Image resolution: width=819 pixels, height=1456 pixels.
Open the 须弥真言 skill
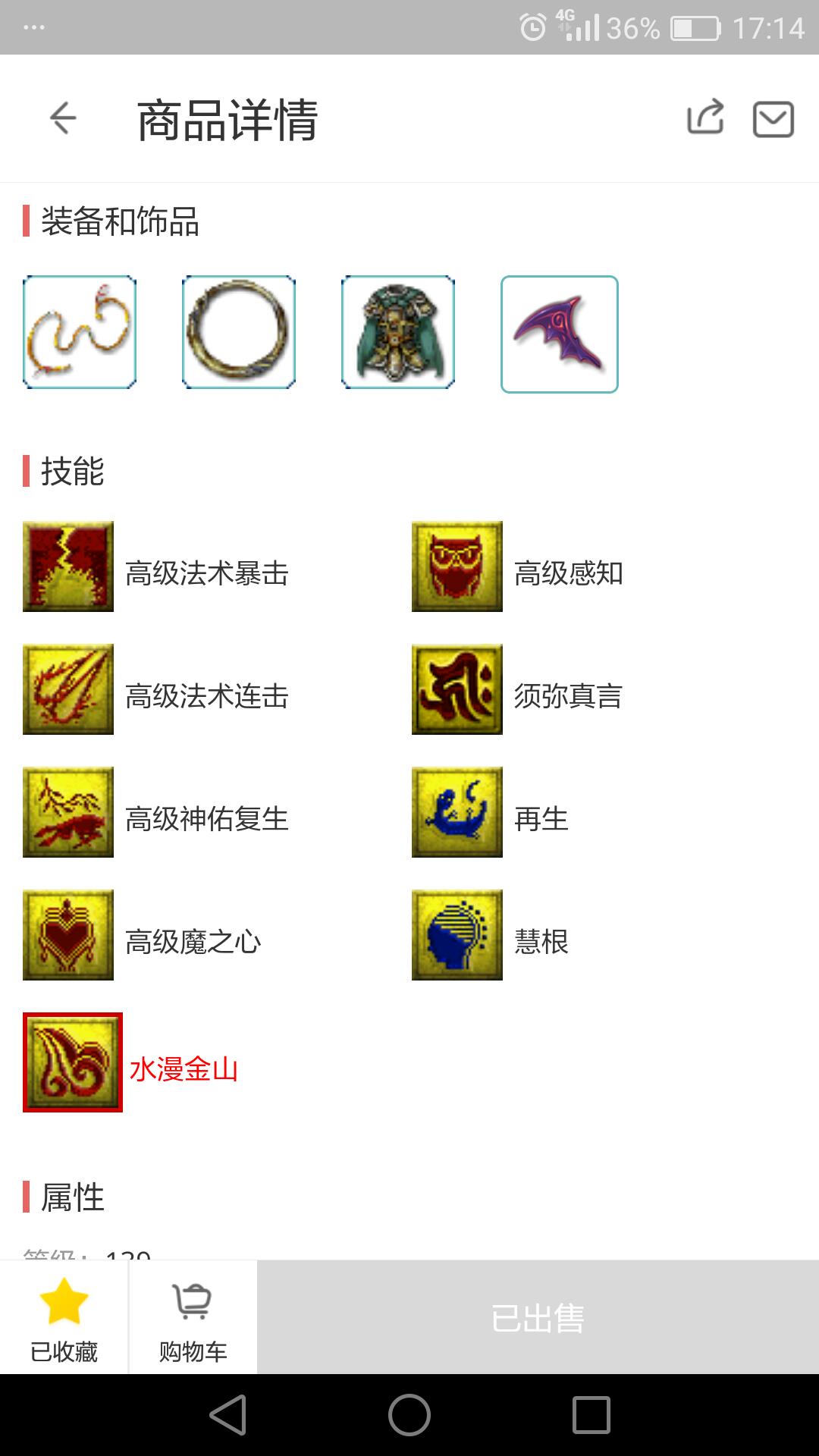coord(457,689)
